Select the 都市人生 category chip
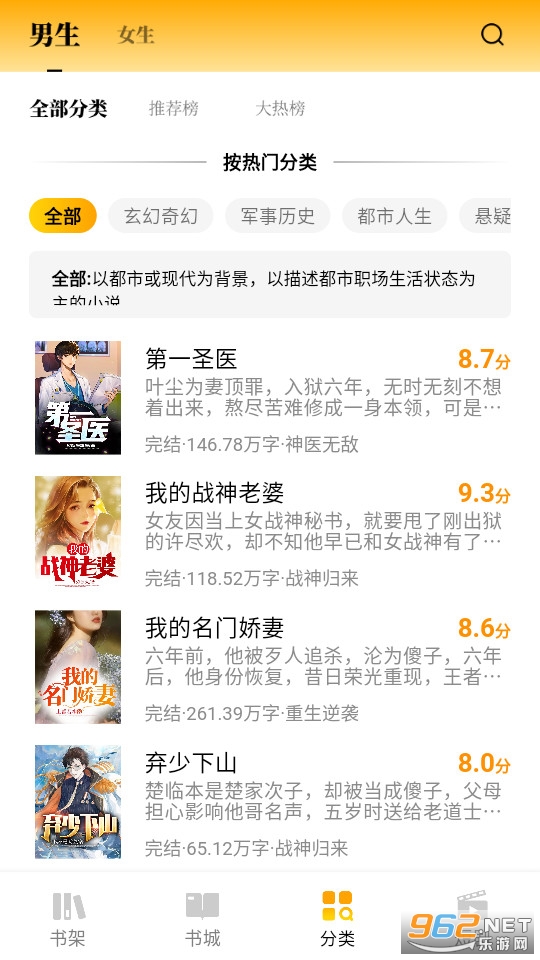Screen dimensions: 540x960 [394, 216]
